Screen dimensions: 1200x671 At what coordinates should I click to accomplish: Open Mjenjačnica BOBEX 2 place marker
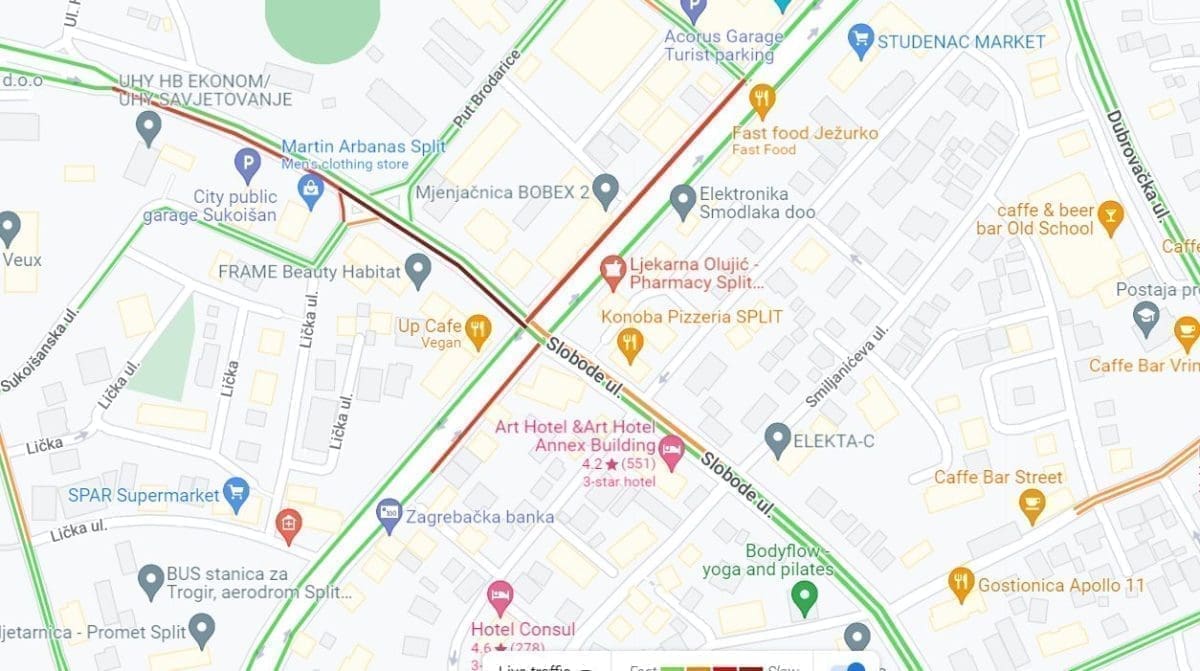pos(605,188)
